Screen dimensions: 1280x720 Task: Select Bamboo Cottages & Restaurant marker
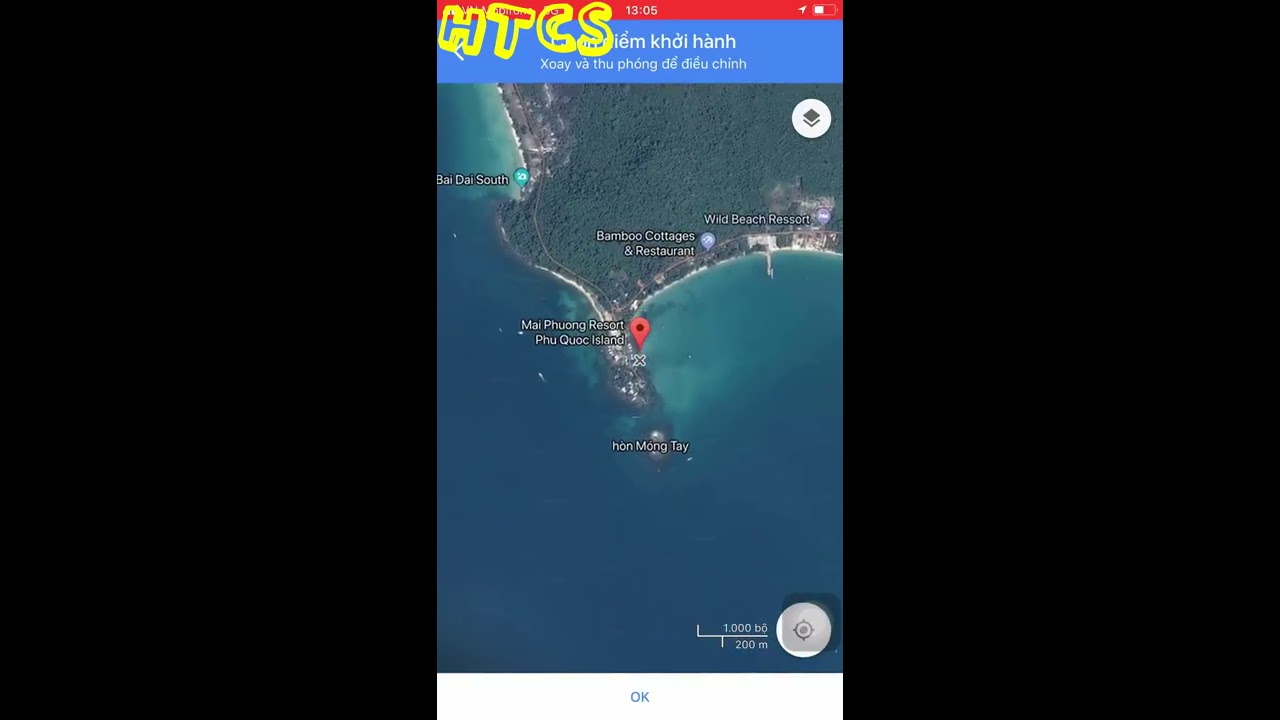(x=707, y=241)
